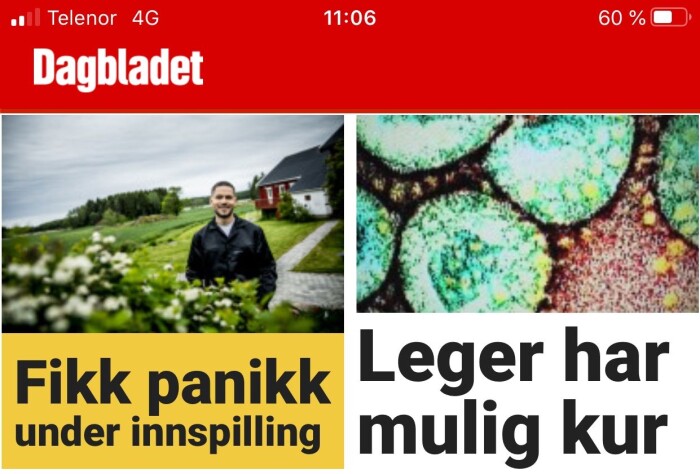Tap the Dagbladet logo to go home

coord(118,69)
